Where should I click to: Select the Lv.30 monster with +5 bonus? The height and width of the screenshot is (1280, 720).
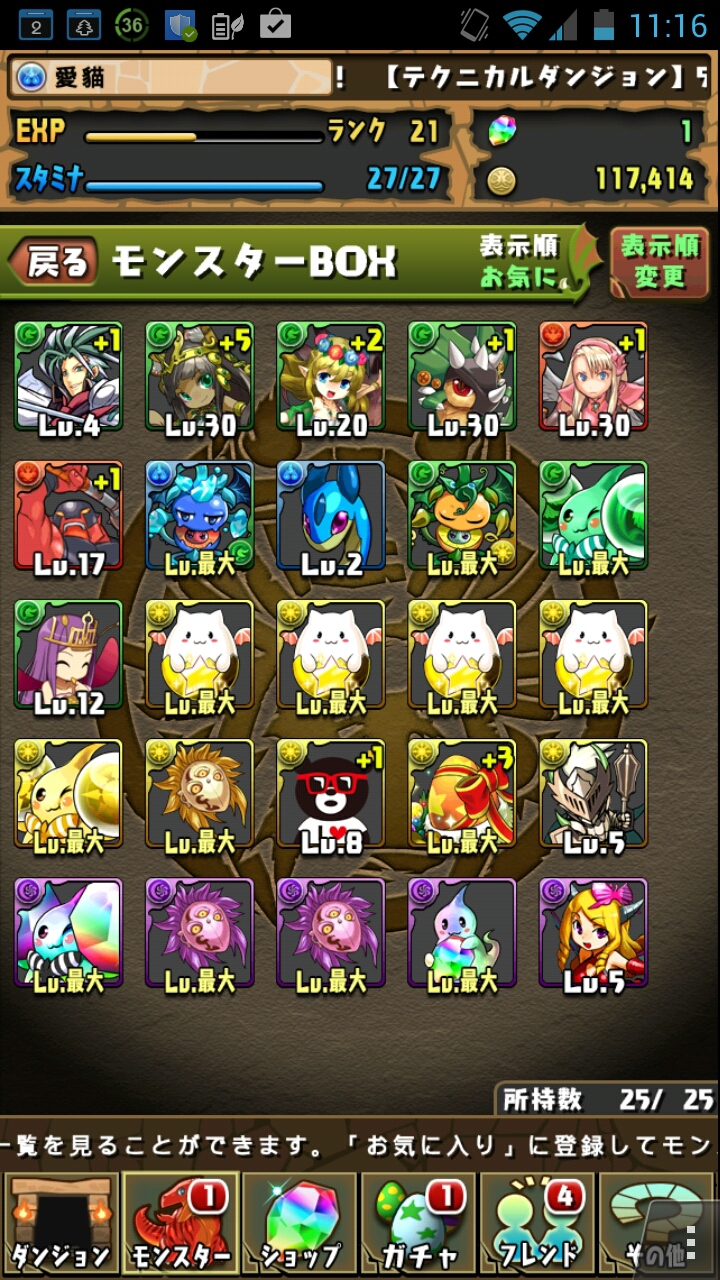tap(200, 377)
